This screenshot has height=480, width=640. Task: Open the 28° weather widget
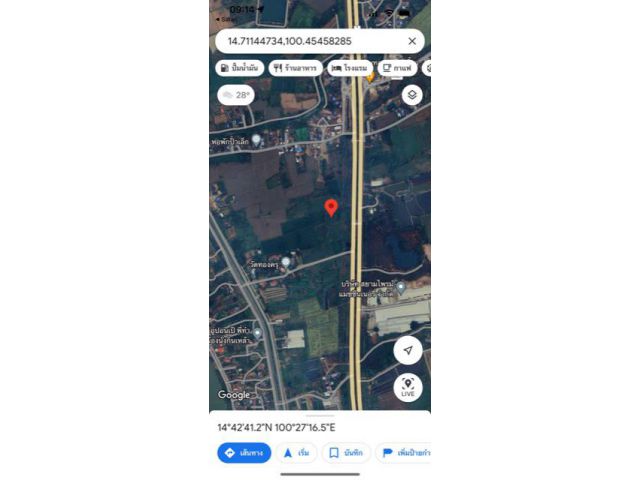click(x=236, y=95)
